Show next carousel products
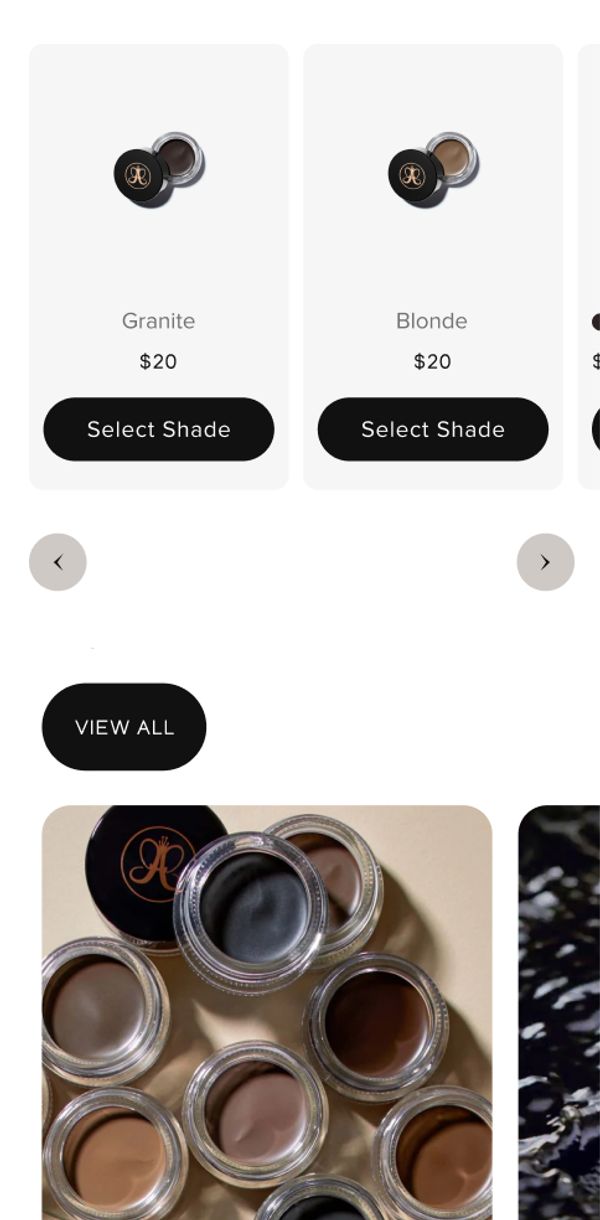The height and width of the screenshot is (1220, 600). coord(545,562)
